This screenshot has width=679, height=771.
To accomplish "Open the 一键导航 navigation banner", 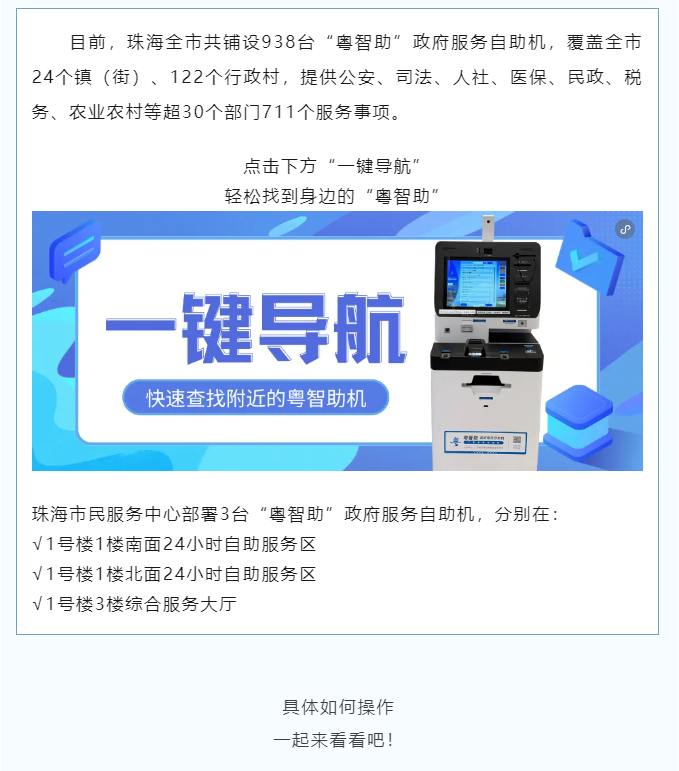I will coord(337,341).
